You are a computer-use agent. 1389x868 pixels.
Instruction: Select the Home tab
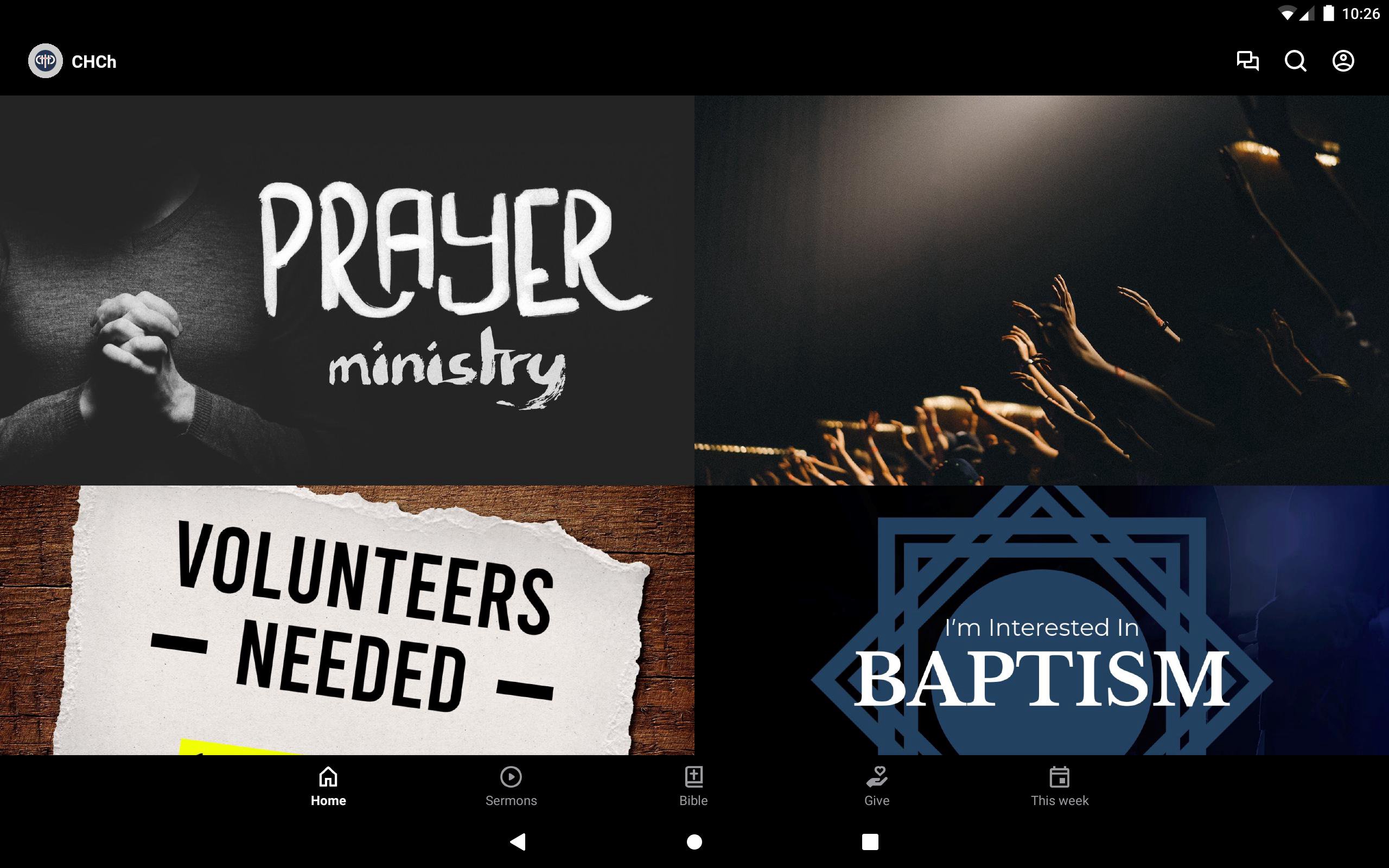click(x=328, y=787)
